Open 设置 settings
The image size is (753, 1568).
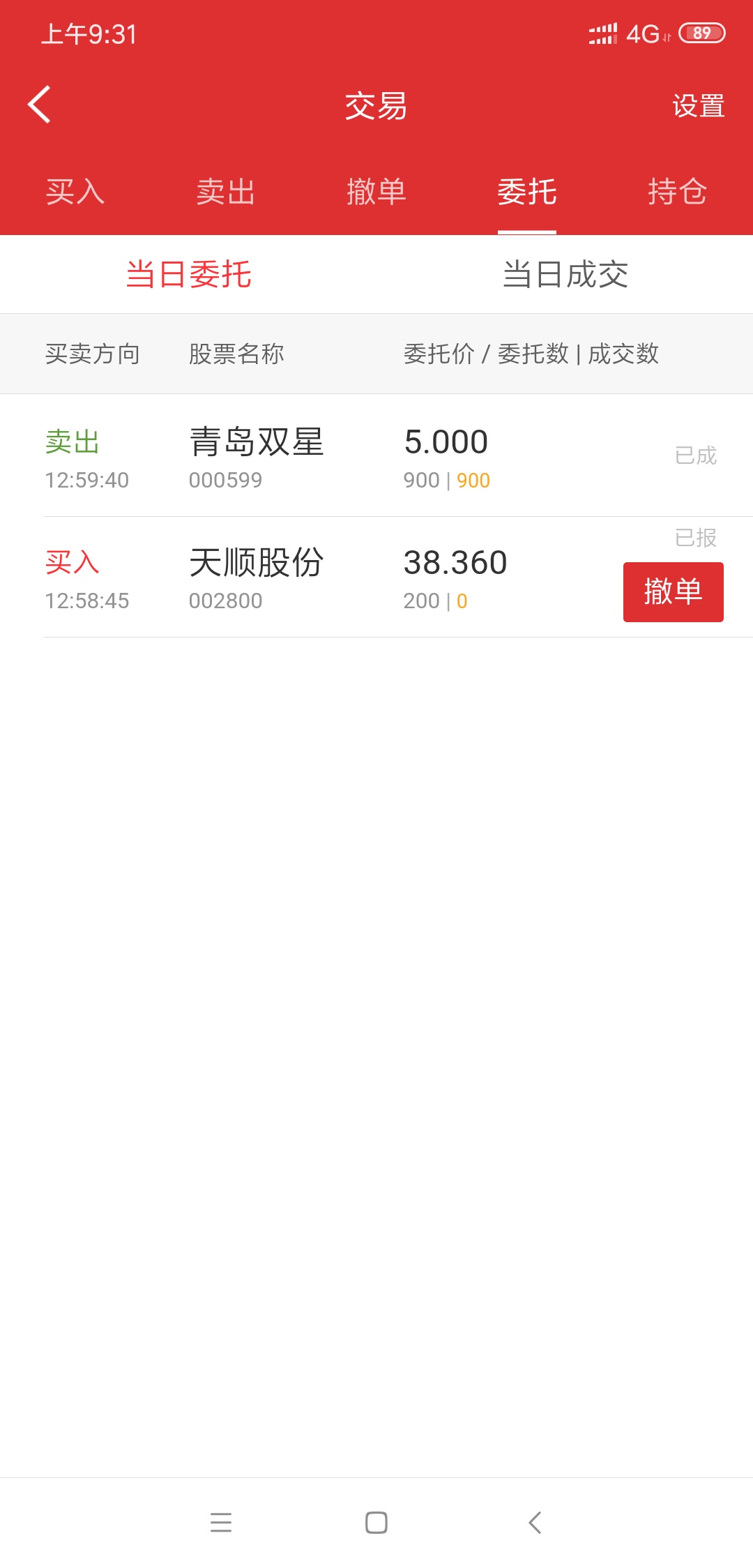[698, 106]
